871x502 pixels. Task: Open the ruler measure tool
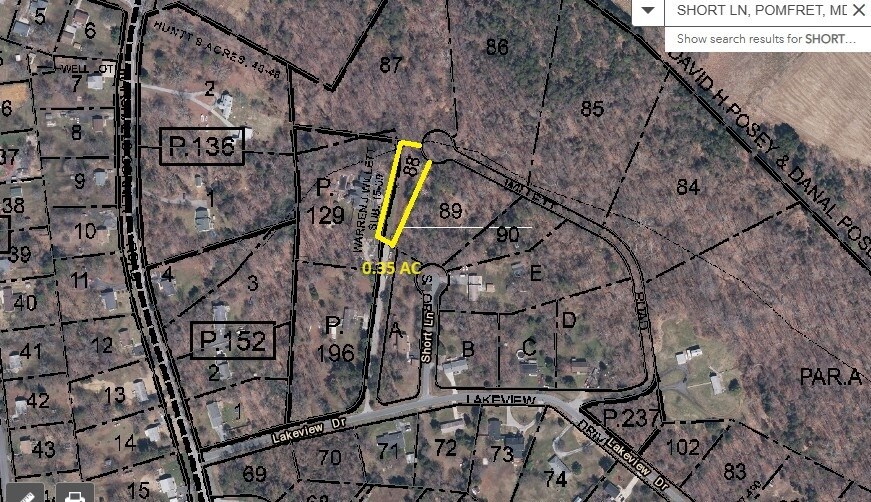[26, 495]
